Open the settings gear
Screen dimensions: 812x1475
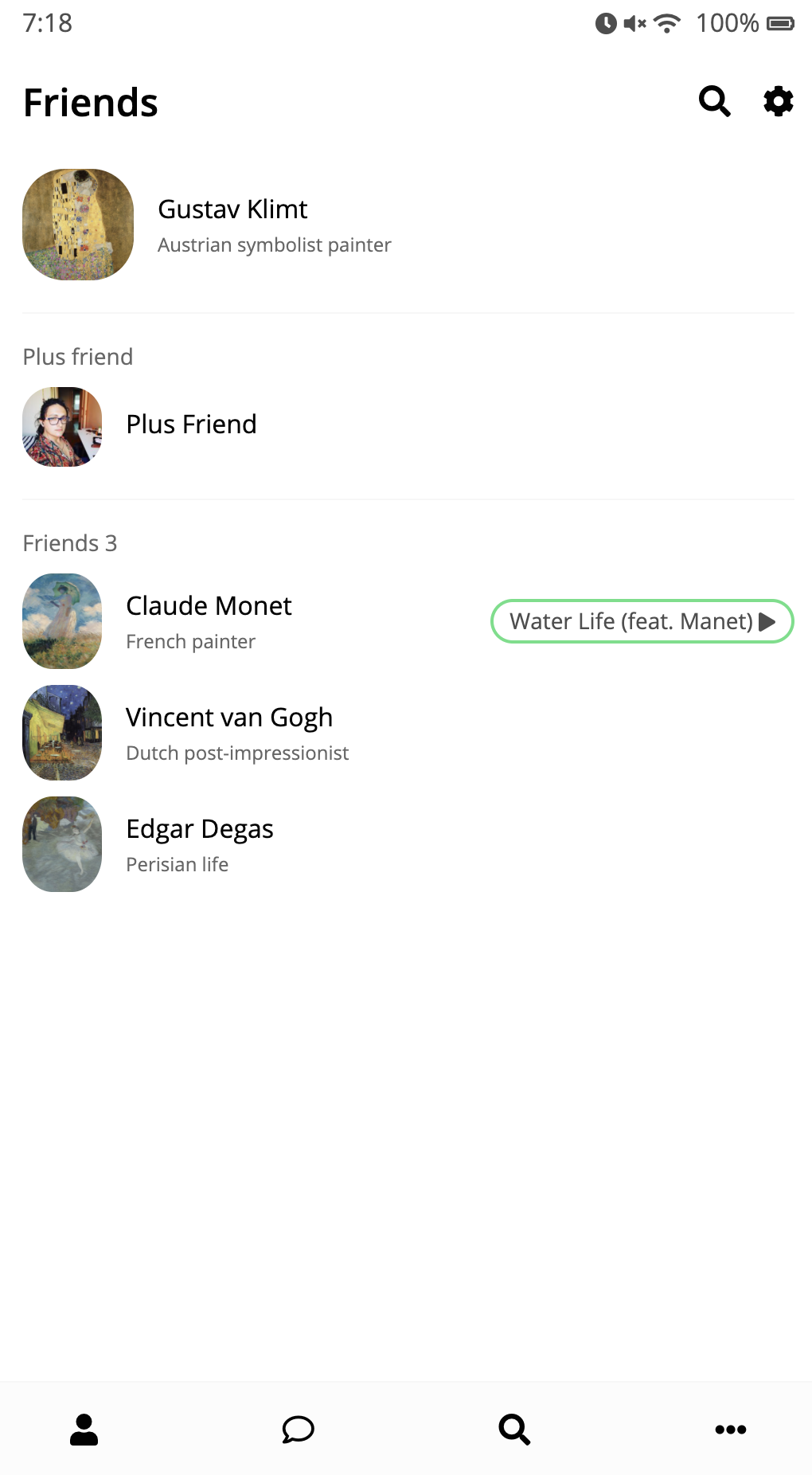[778, 101]
